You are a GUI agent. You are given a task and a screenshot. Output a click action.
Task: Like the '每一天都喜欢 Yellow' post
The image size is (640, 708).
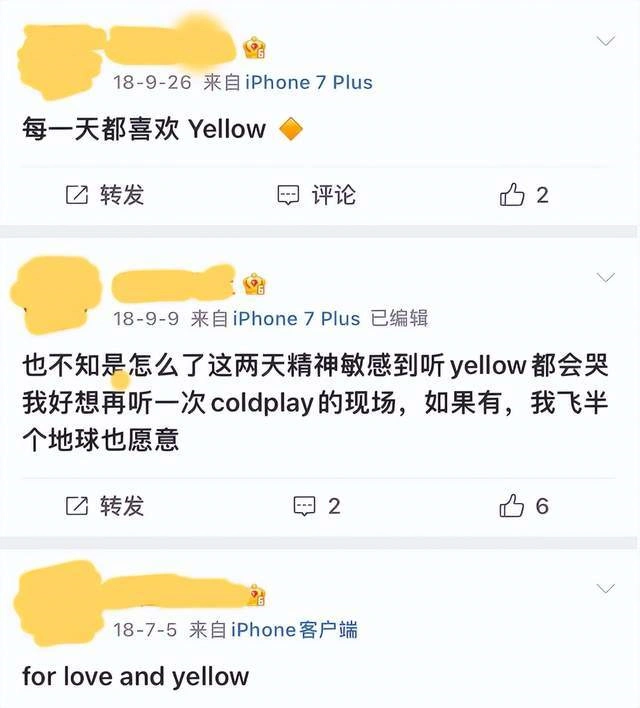(x=524, y=195)
